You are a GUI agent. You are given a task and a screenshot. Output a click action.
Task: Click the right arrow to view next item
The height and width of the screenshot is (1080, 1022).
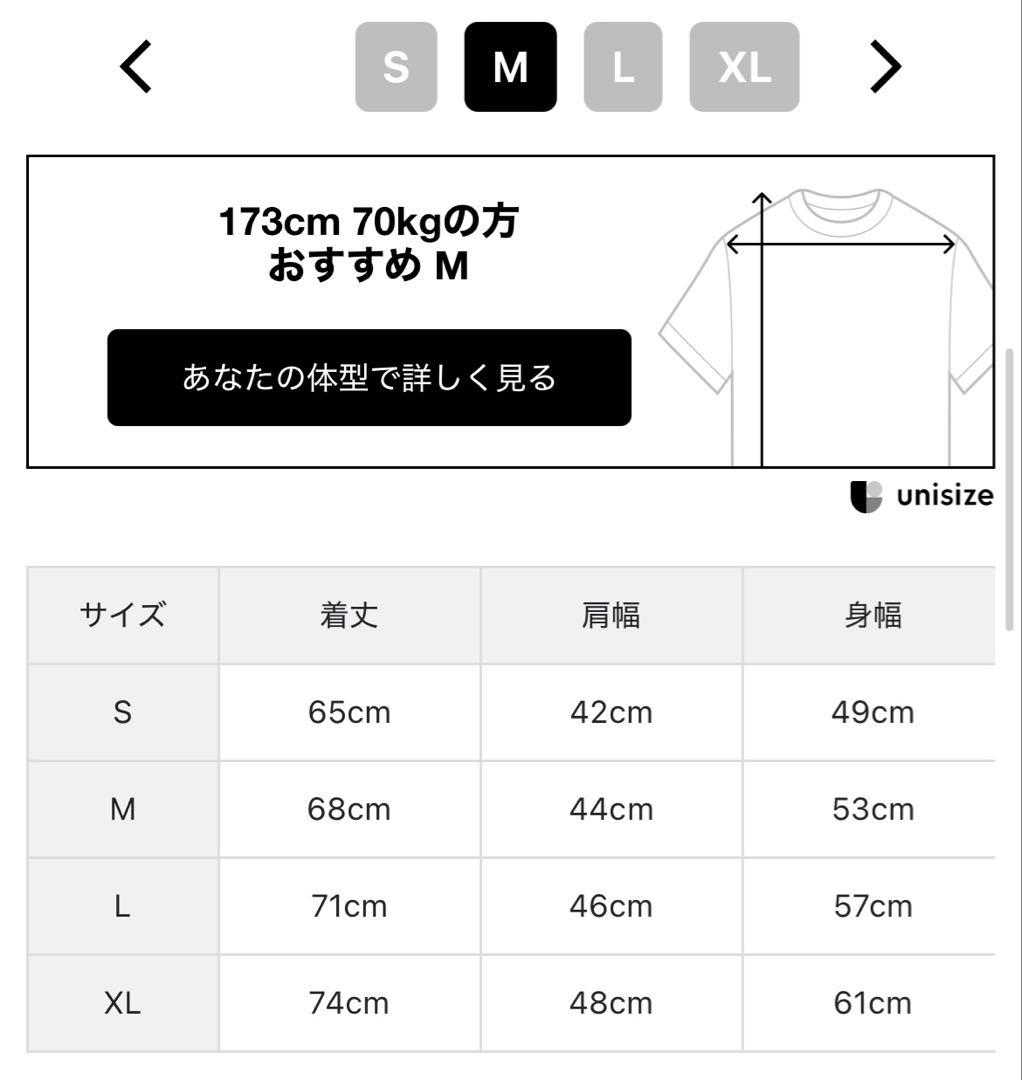pos(884,68)
